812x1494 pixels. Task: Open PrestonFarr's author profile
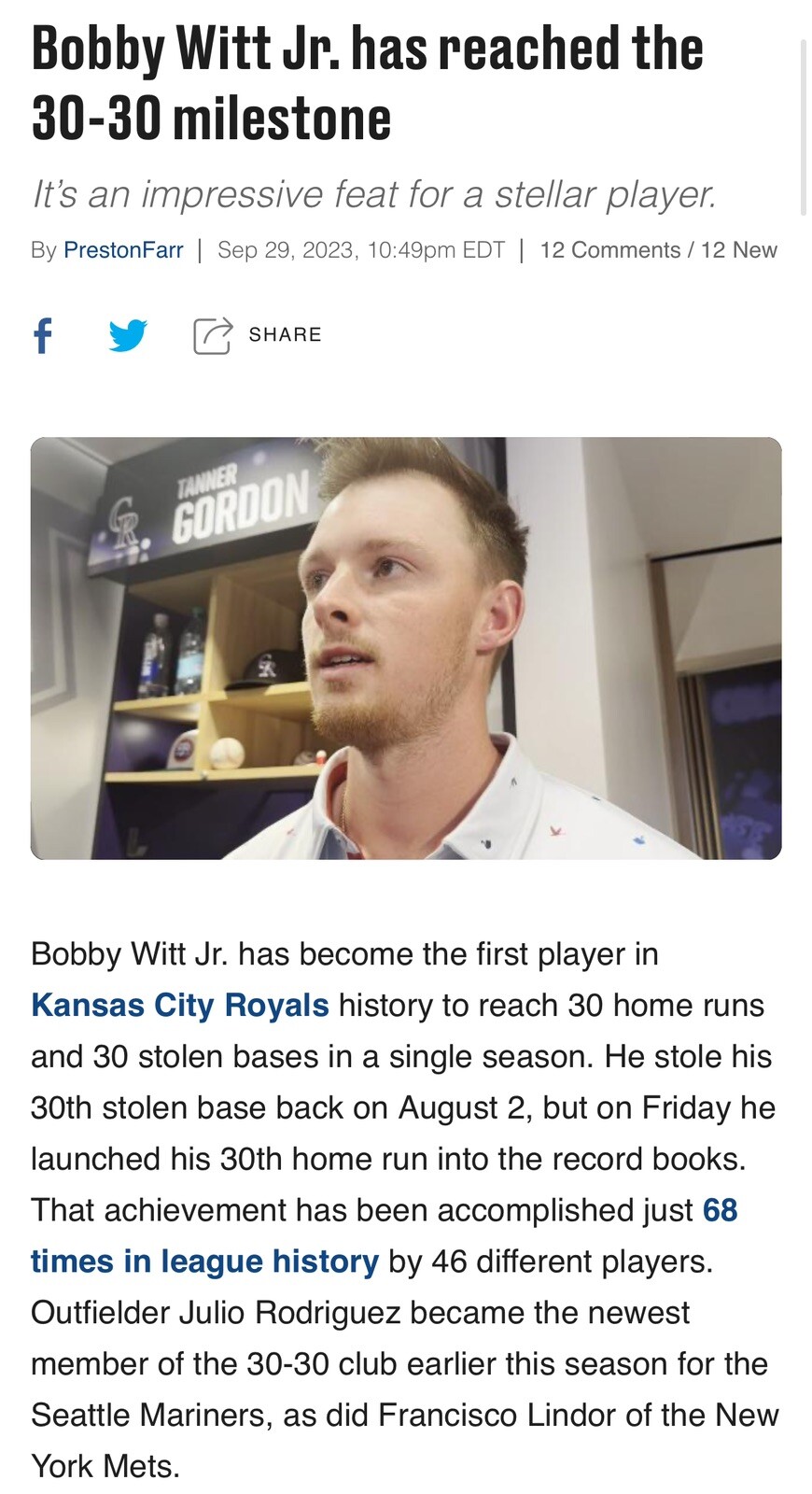pyautogui.click(x=122, y=249)
